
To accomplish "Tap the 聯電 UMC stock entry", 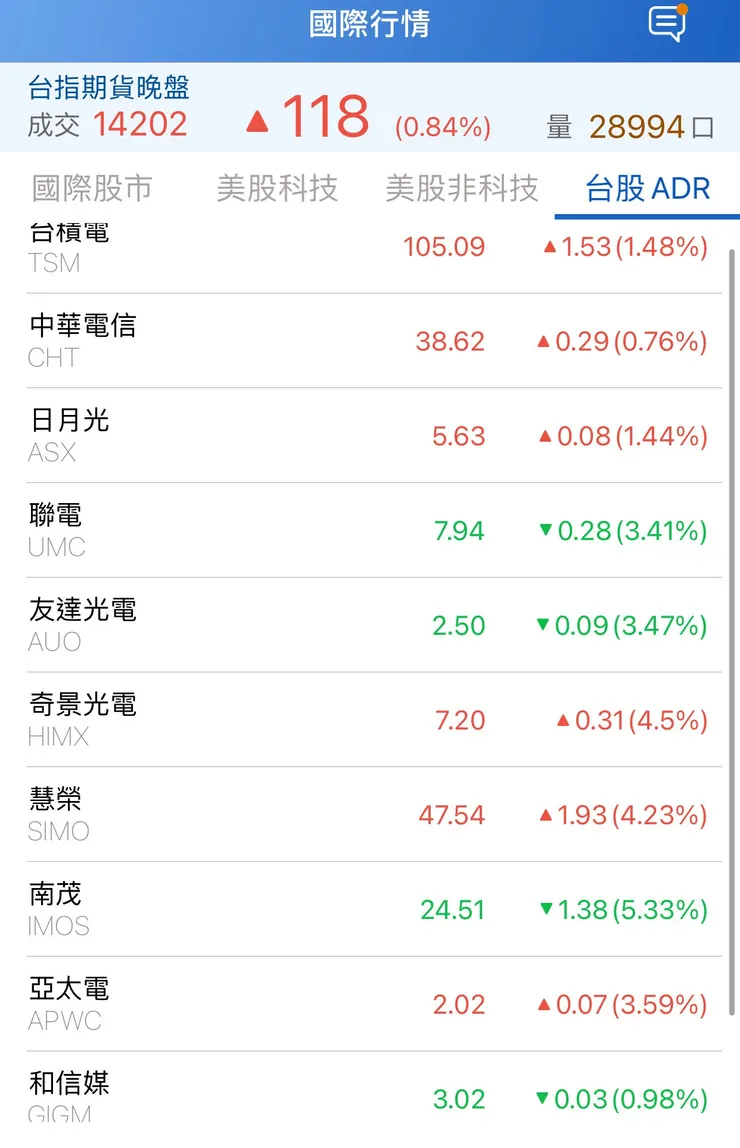I will [x=370, y=530].
